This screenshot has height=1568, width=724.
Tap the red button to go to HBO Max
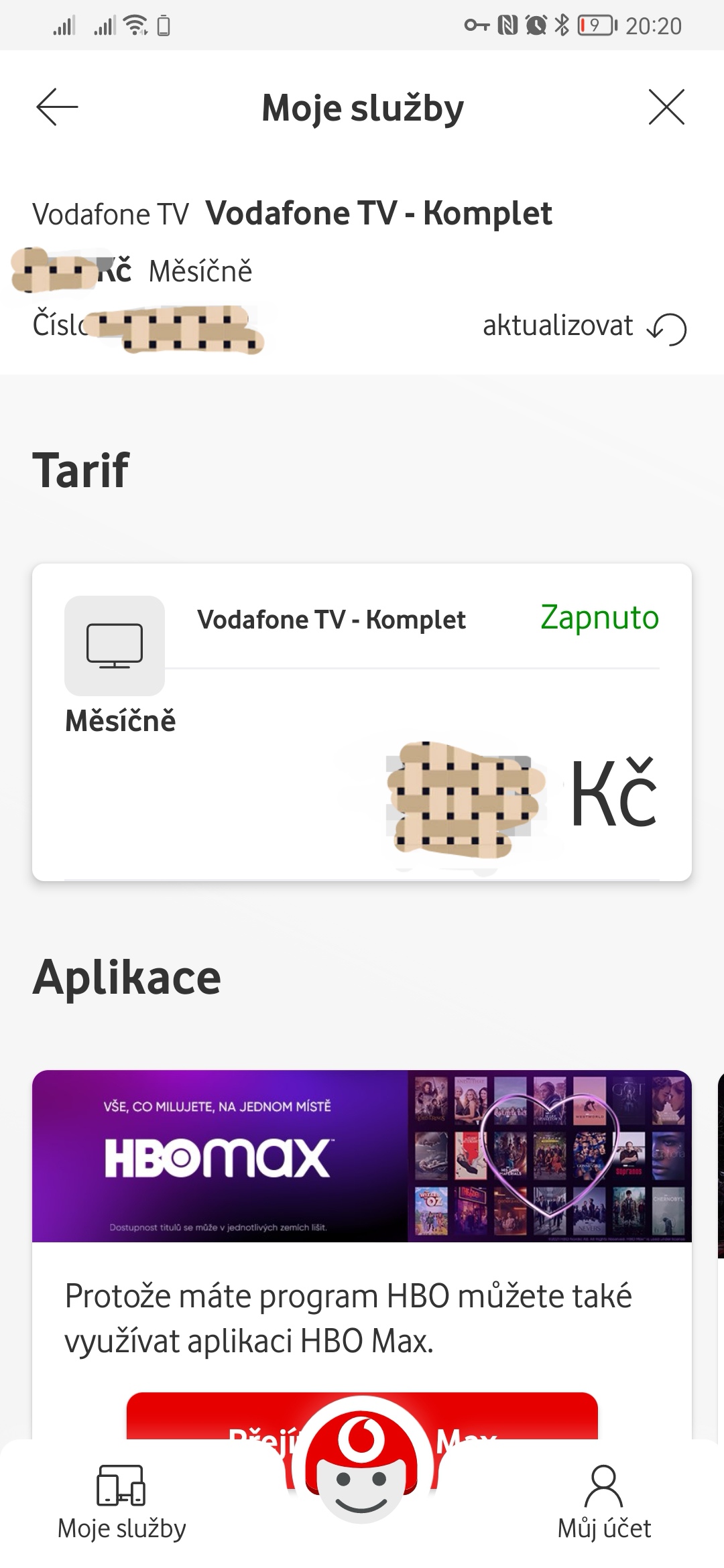362,1415
